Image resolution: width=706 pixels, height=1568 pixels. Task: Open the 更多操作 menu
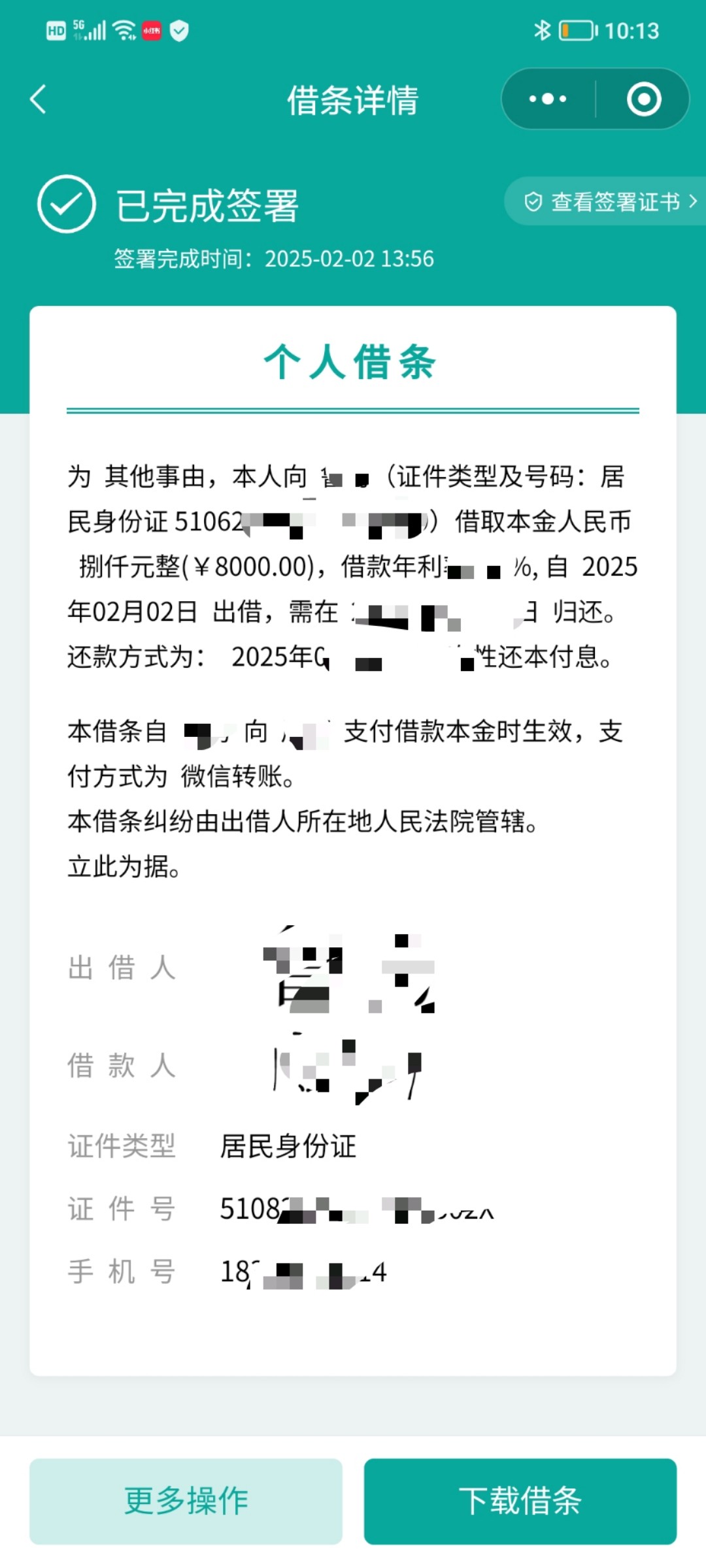click(186, 1501)
